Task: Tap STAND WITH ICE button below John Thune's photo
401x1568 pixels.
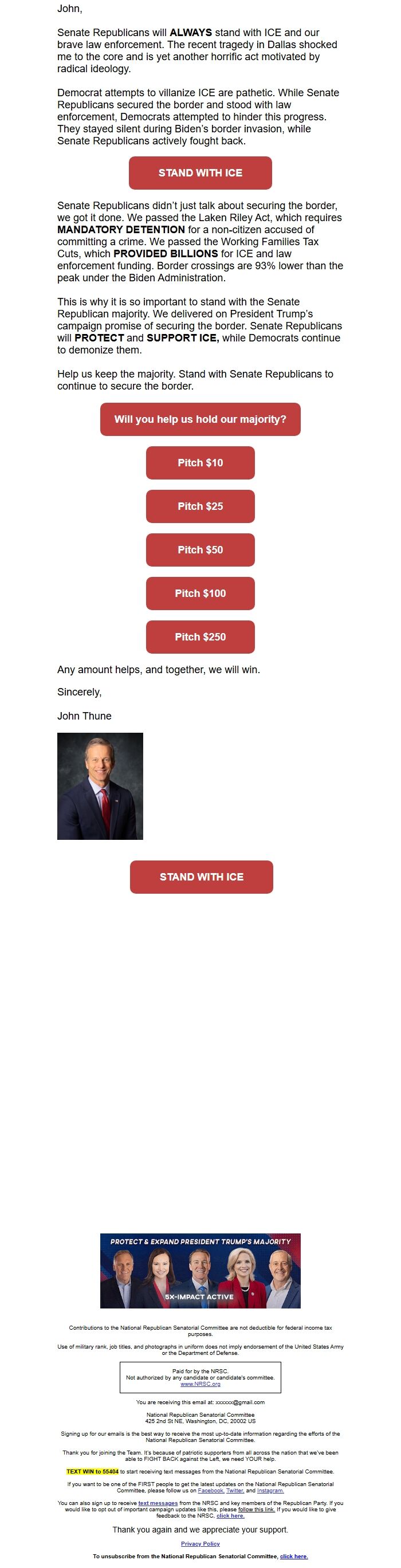Action: [x=202, y=877]
